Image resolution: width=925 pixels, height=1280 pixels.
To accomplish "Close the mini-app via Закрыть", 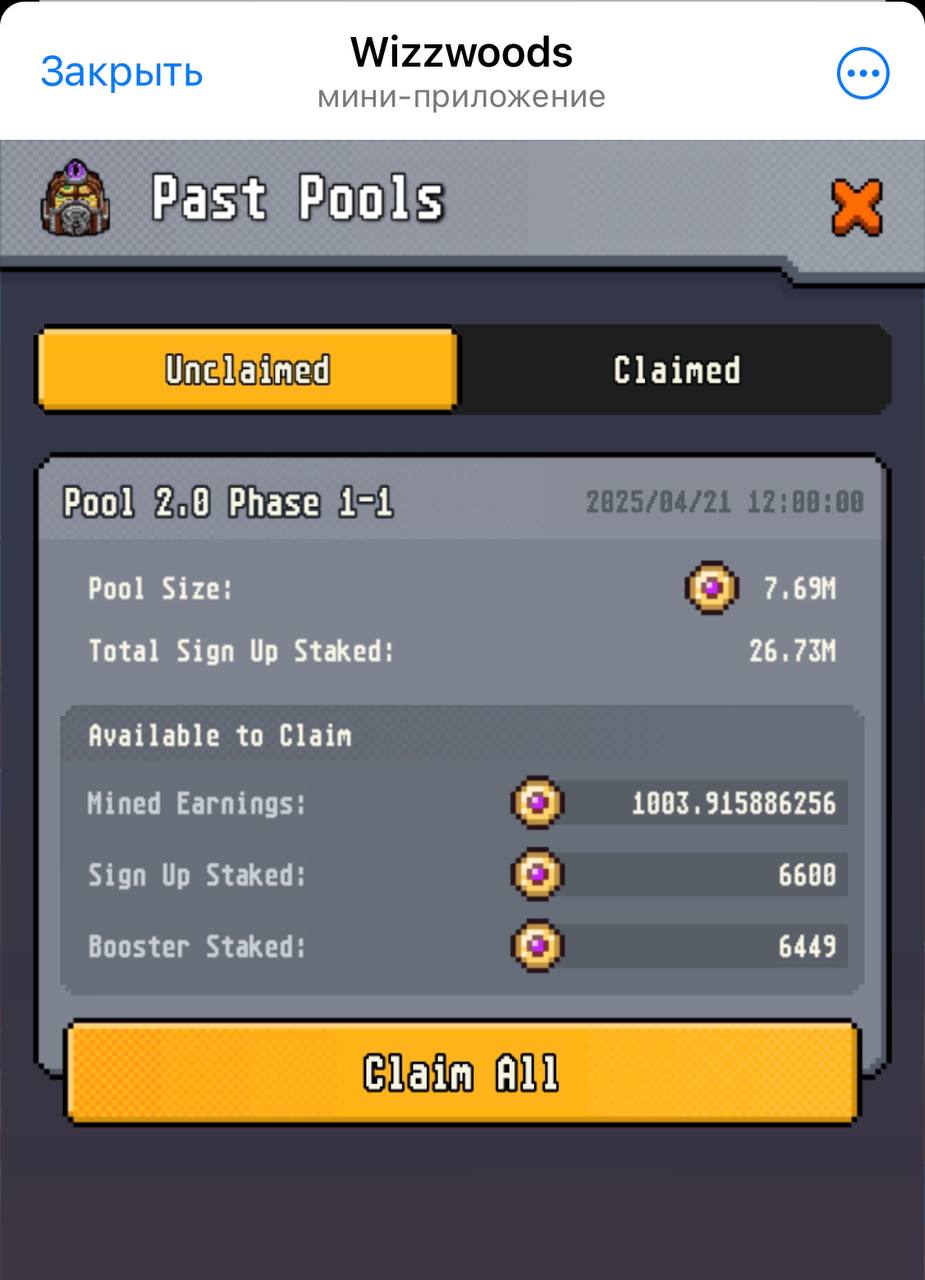I will pos(122,72).
